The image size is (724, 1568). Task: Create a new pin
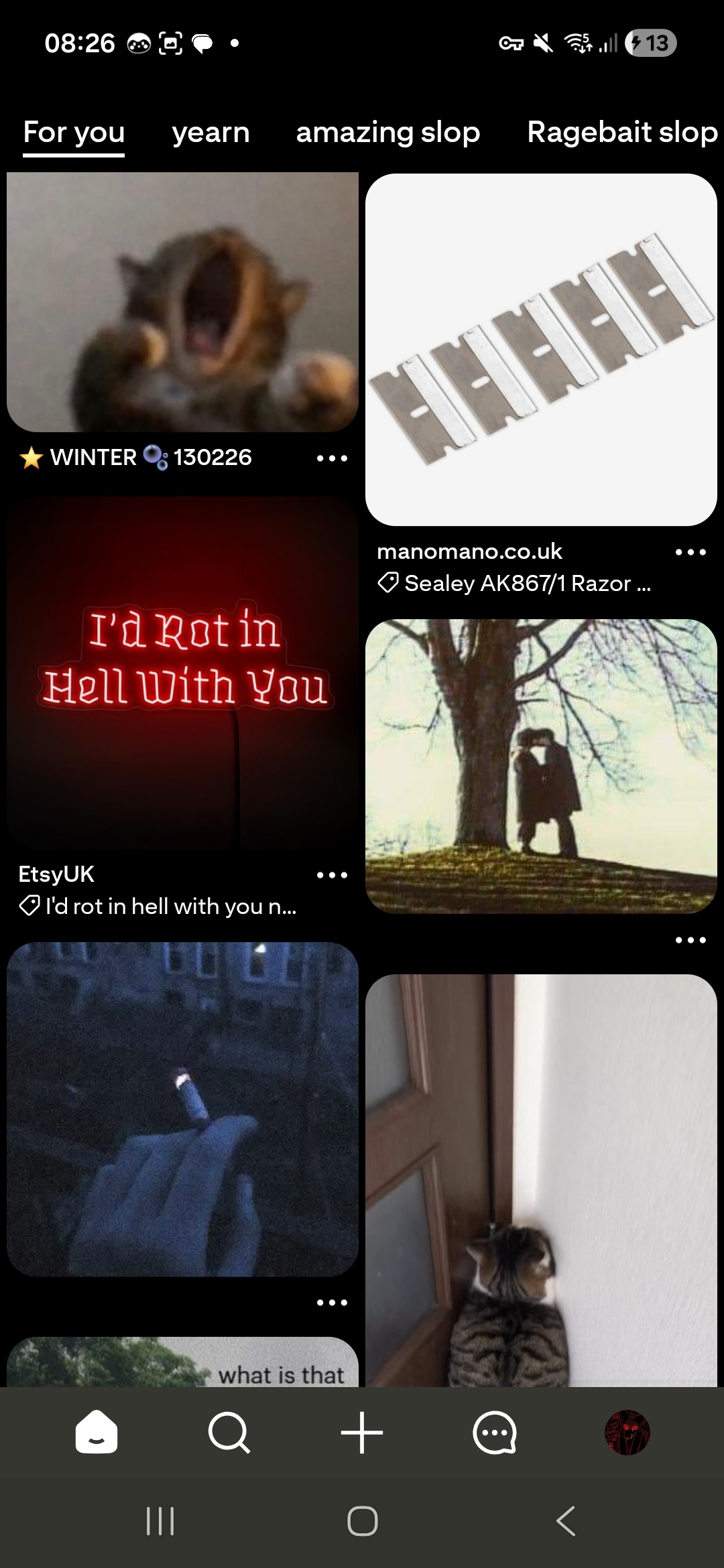tap(362, 1433)
